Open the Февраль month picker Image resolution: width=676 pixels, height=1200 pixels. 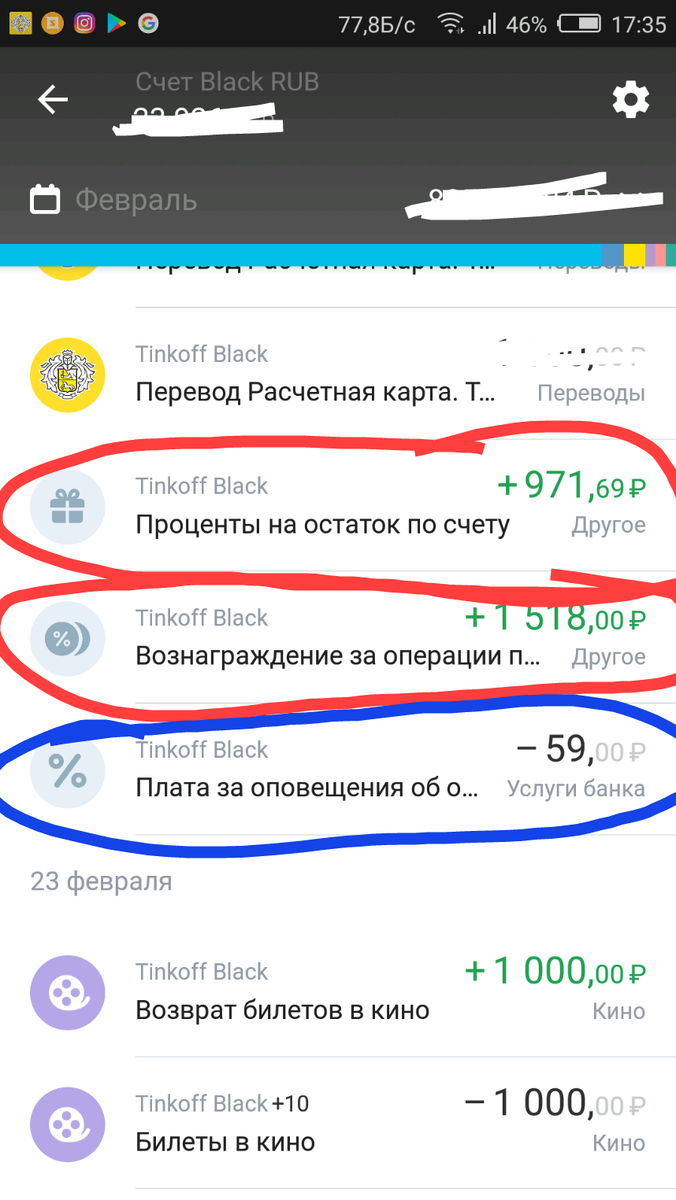click(114, 200)
